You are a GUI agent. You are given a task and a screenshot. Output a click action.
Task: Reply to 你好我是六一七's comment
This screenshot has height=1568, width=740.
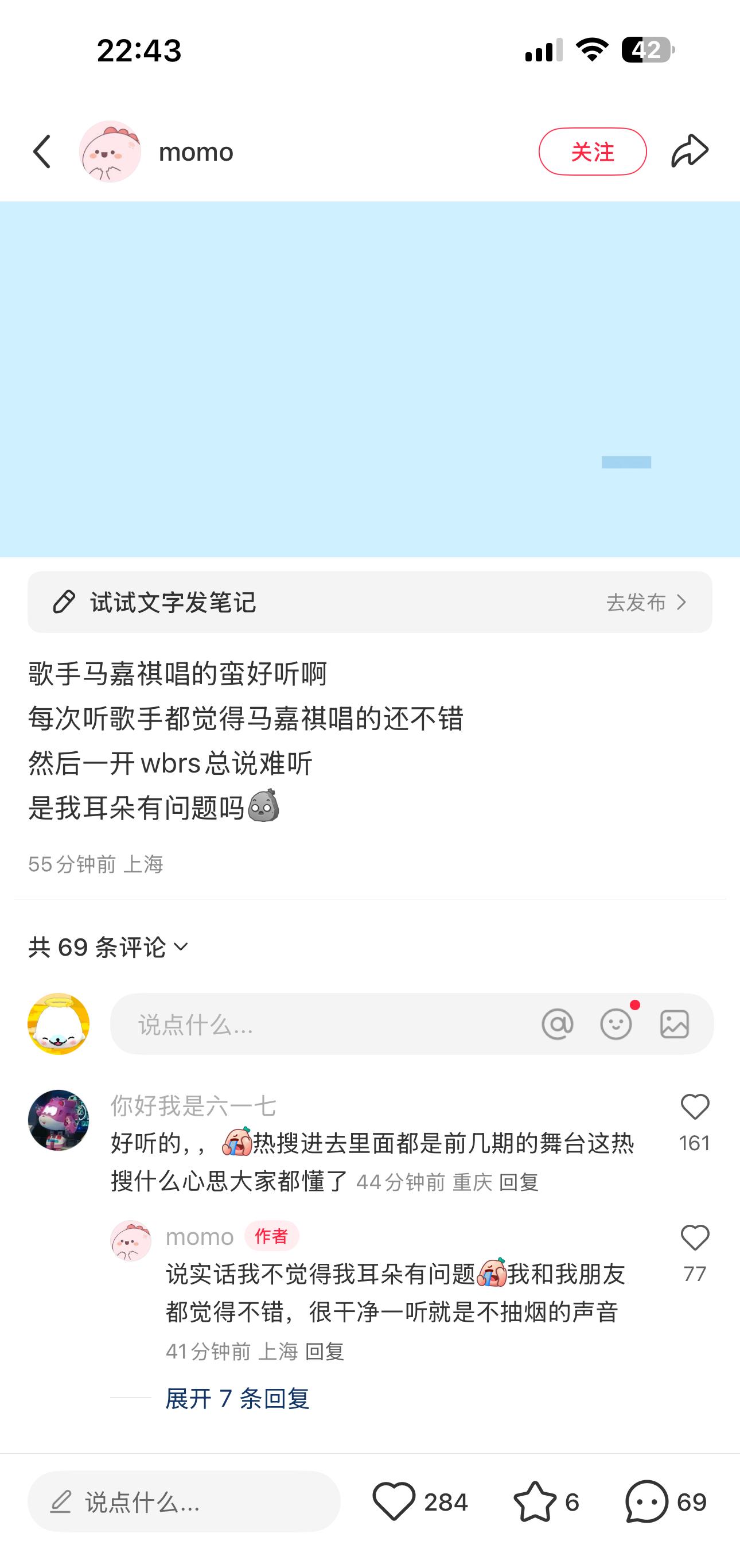[x=519, y=1182]
